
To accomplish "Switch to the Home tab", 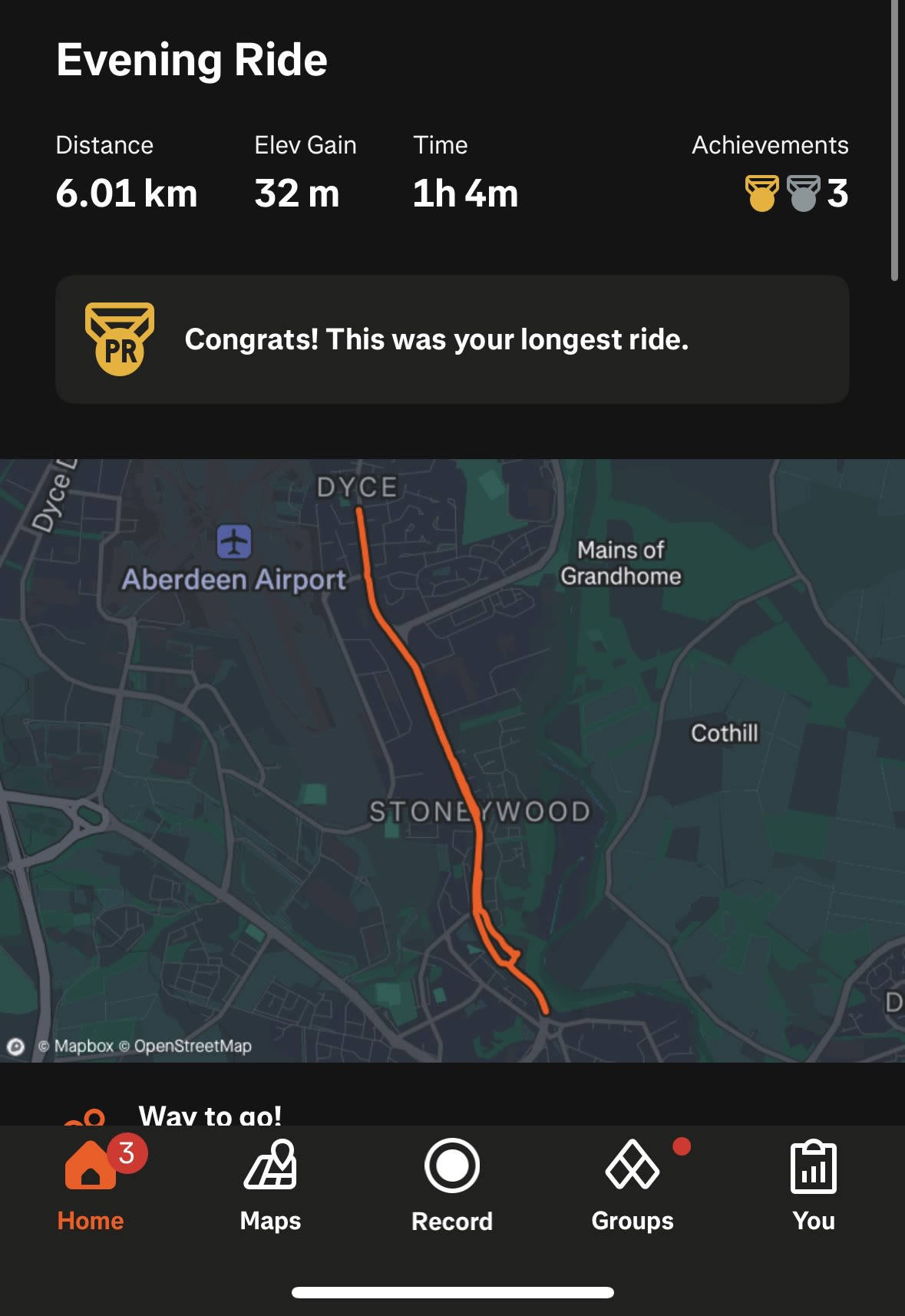I will (x=91, y=1184).
